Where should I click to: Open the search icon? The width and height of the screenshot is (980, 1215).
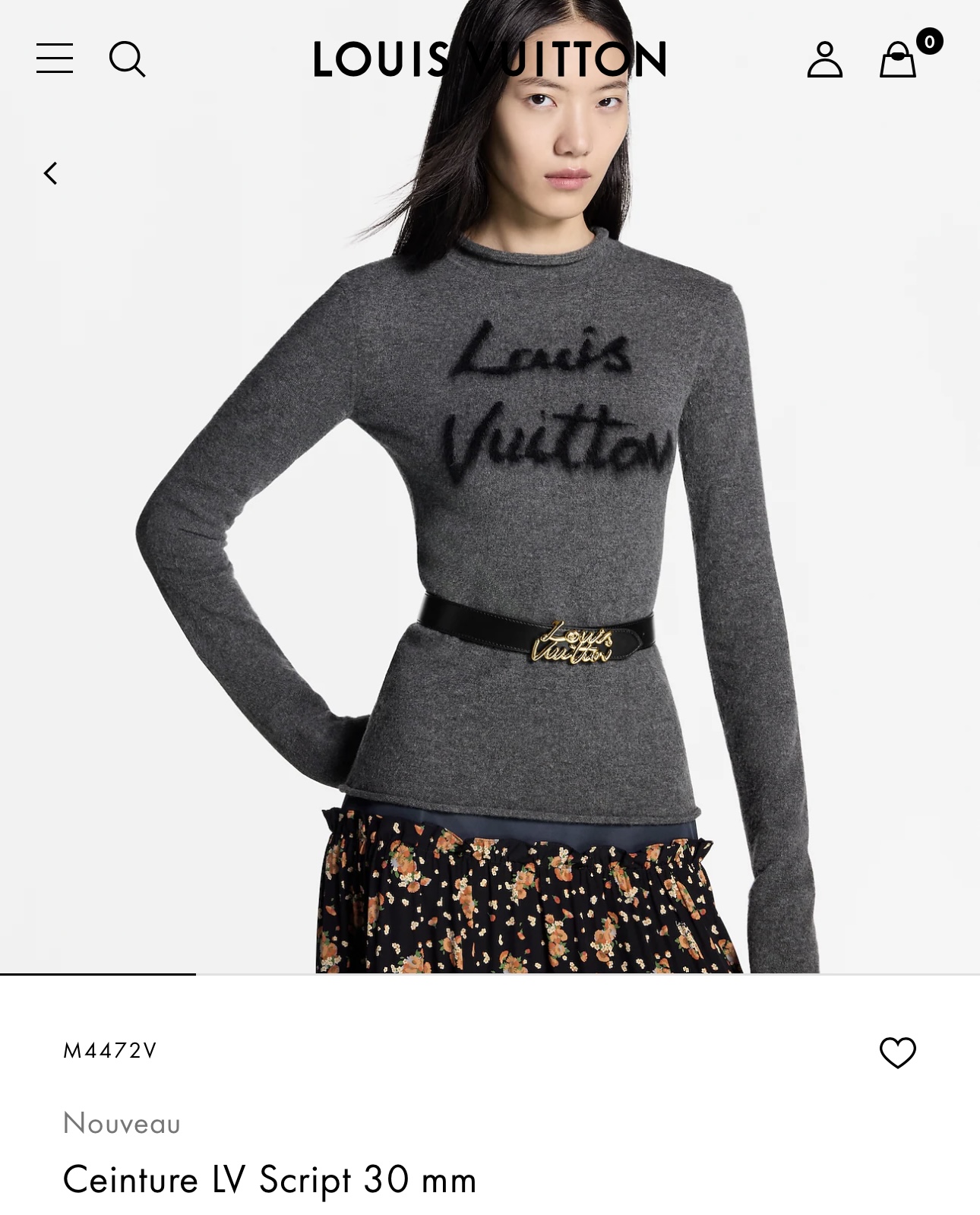pos(127,59)
